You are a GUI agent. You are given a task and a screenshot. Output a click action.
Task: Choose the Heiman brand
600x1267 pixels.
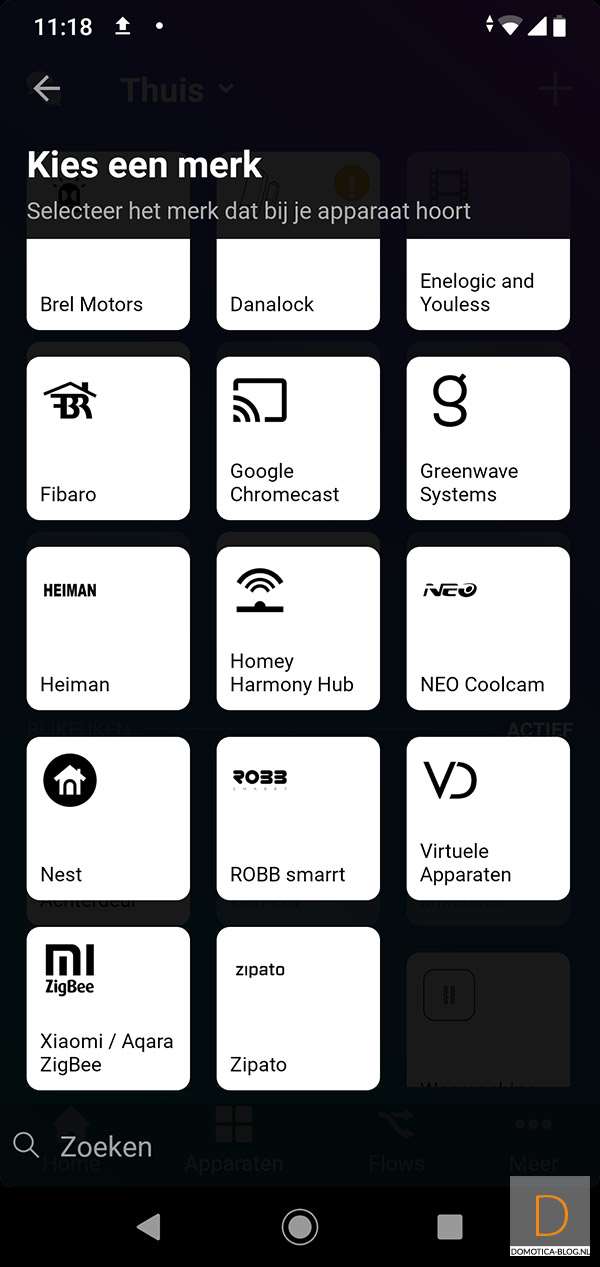(x=108, y=628)
